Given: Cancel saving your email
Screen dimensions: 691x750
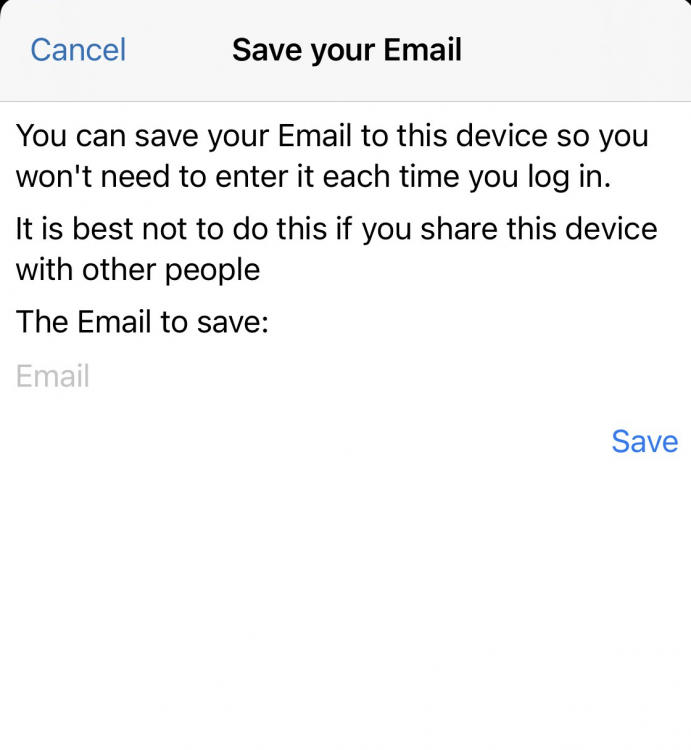Looking at the screenshot, I should coord(78,50).
